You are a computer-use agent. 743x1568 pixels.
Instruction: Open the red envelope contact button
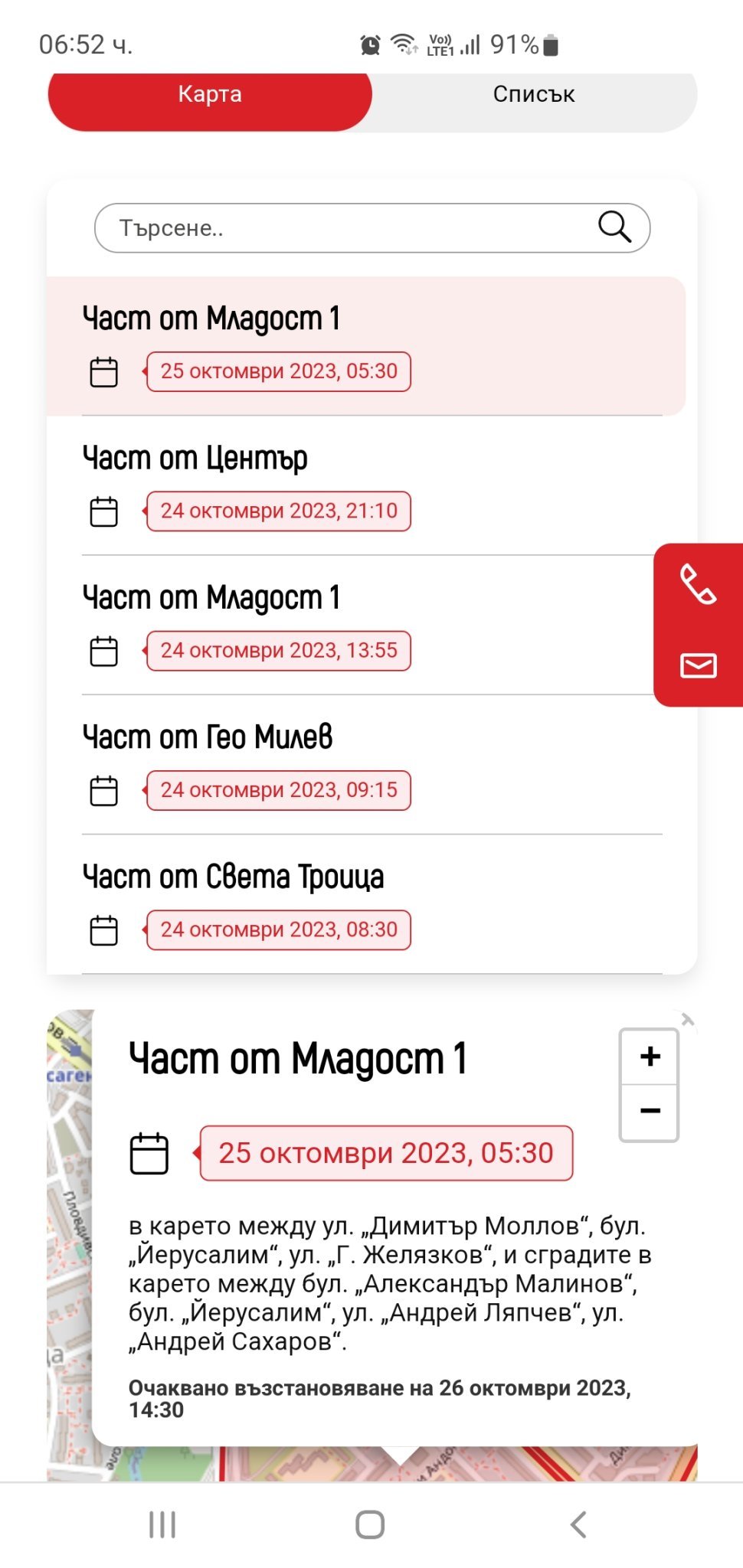click(x=698, y=665)
